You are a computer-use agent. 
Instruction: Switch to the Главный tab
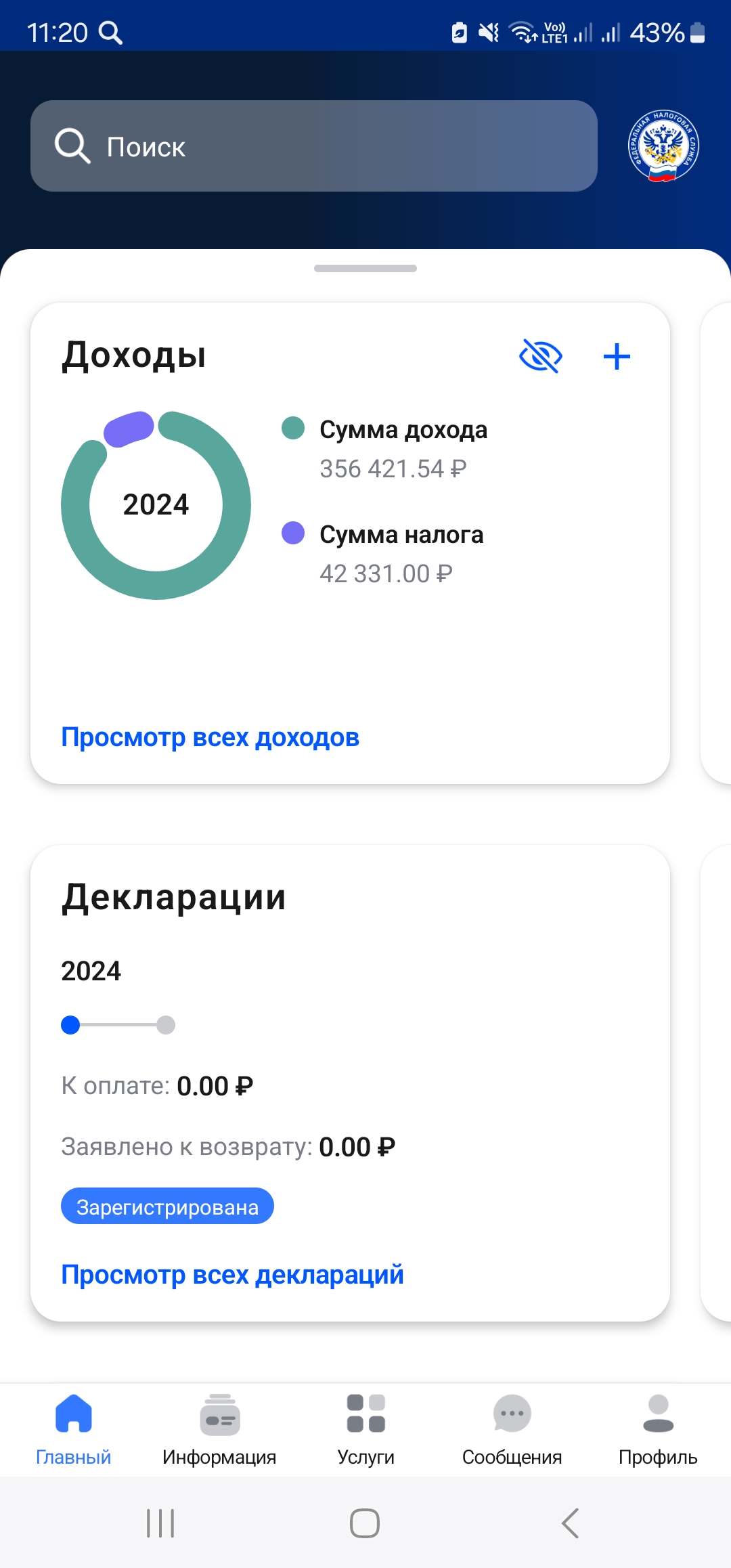click(x=73, y=1426)
